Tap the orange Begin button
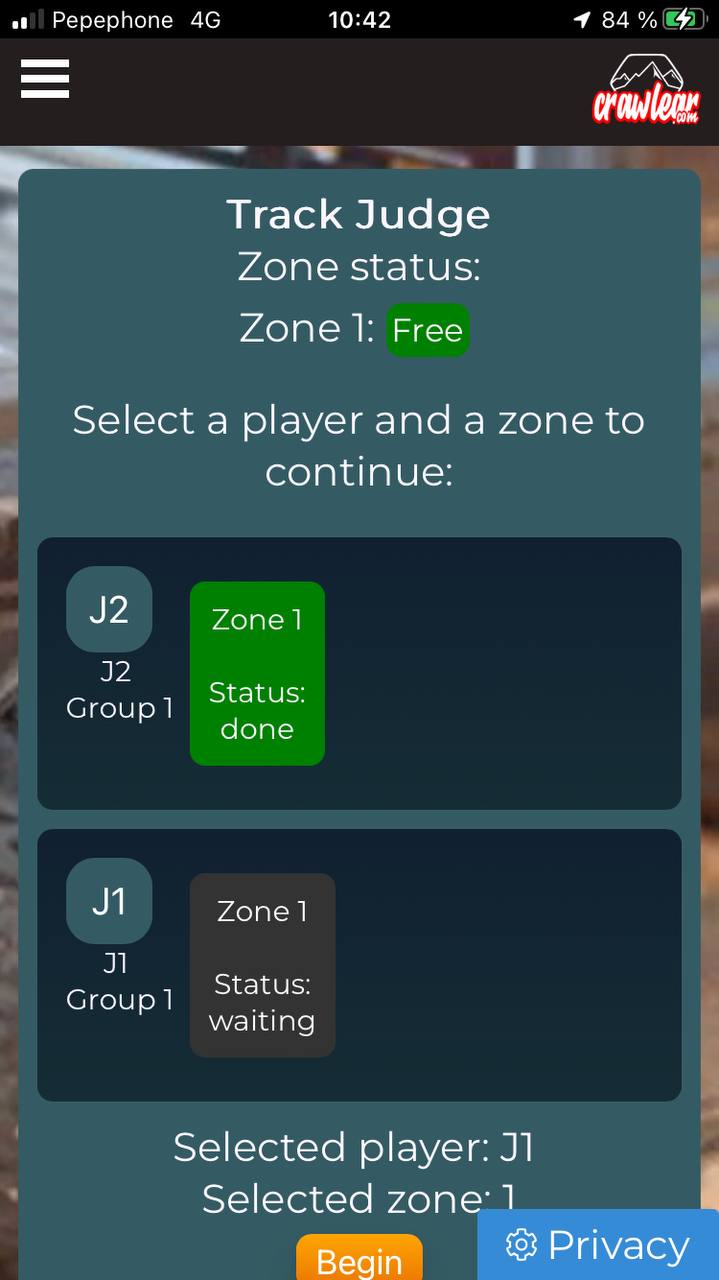 pyautogui.click(x=359, y=1260)
